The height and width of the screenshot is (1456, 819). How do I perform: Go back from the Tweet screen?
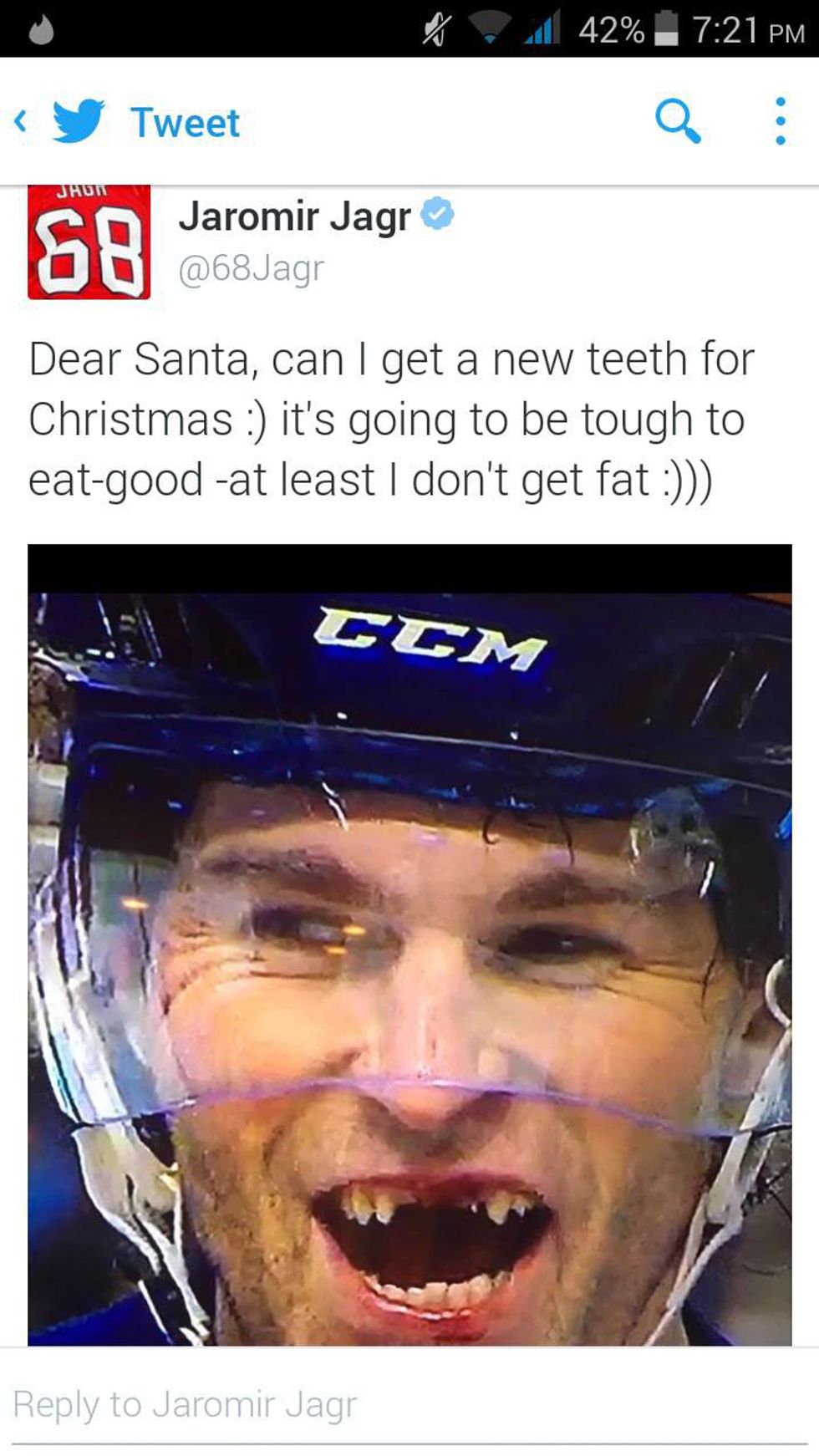tap(22, 122)
